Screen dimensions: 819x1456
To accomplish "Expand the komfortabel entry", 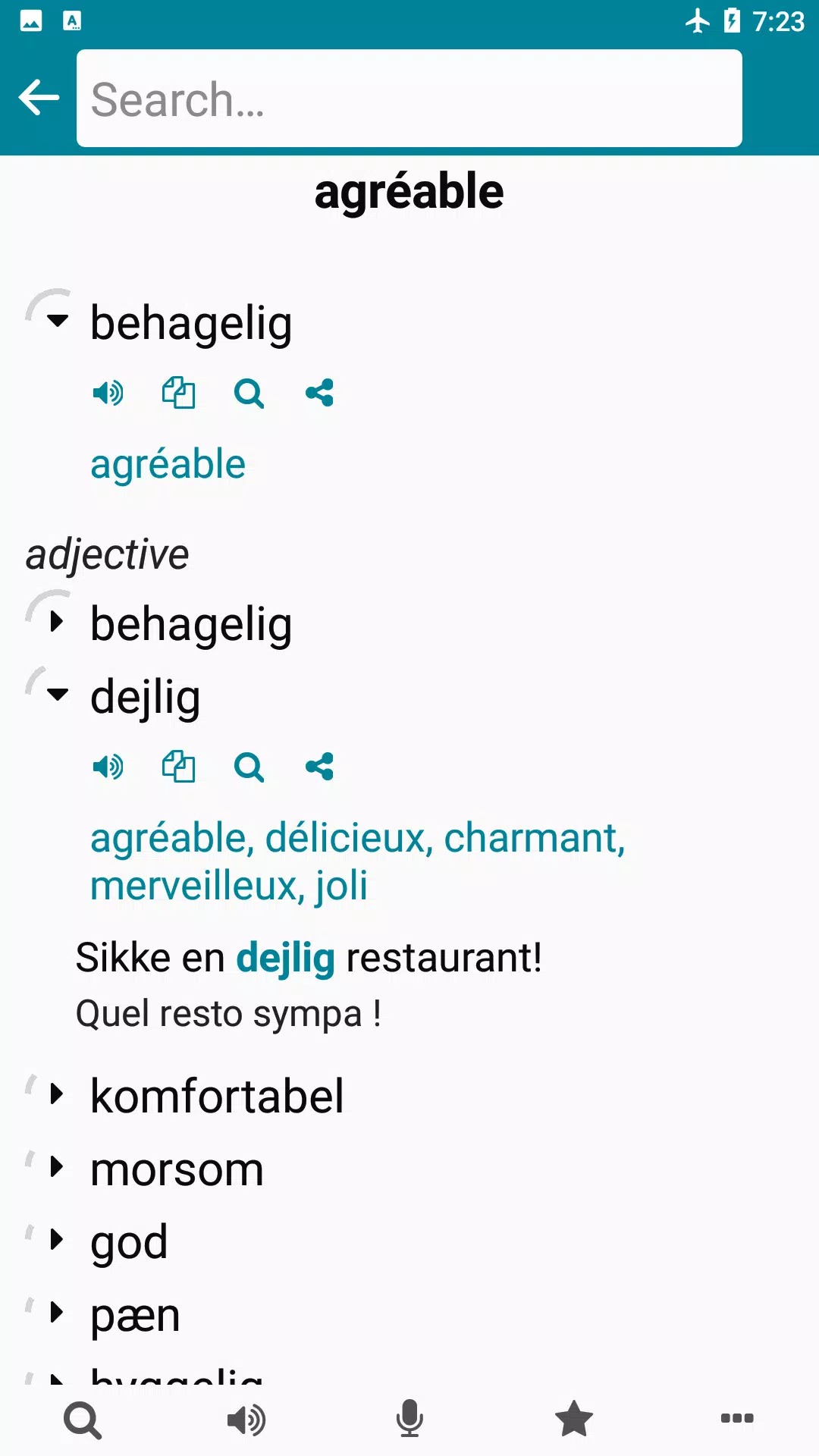I will point(57,1094).
